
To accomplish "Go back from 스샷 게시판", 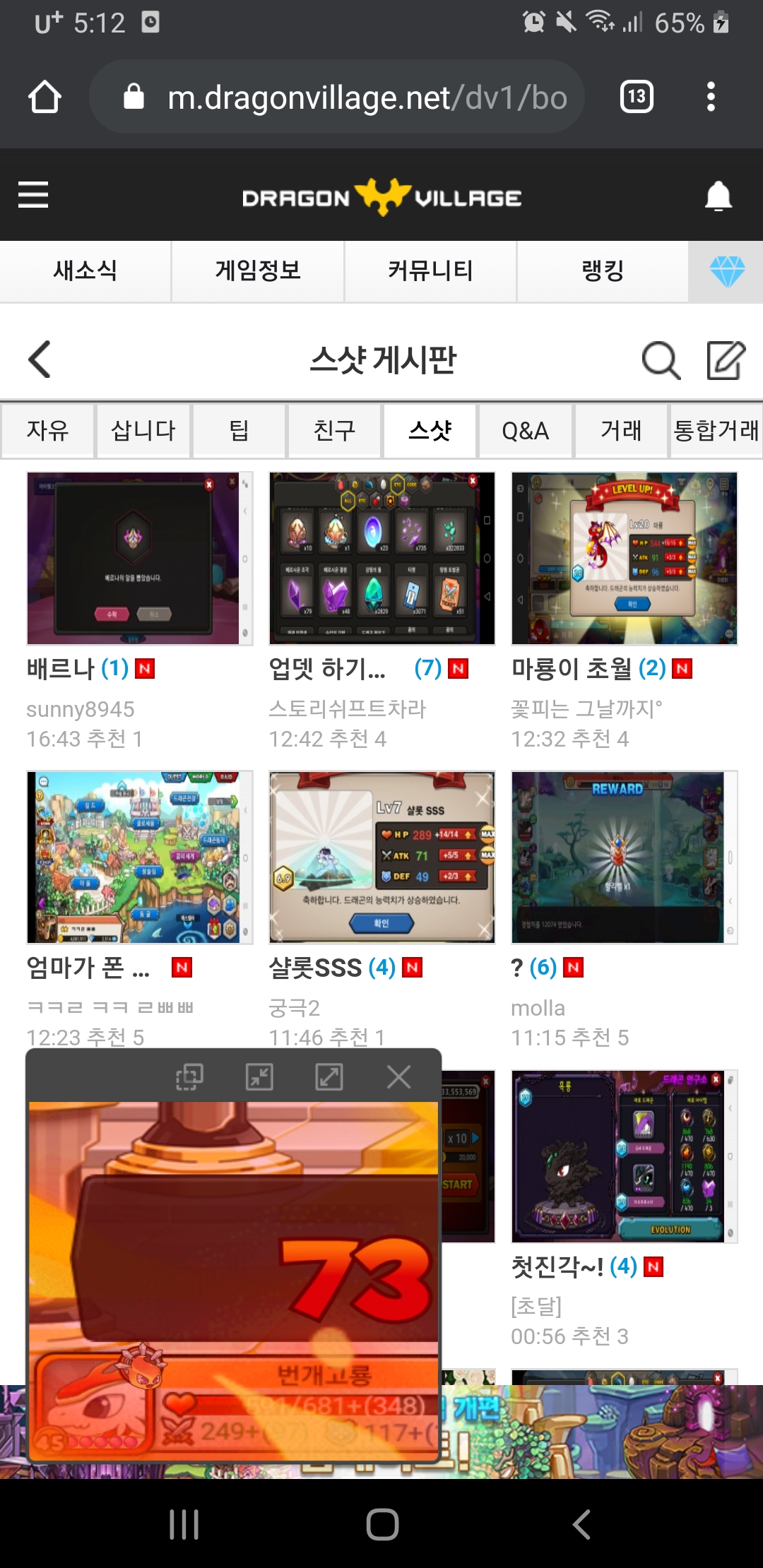I will click(x=40, y=360).
